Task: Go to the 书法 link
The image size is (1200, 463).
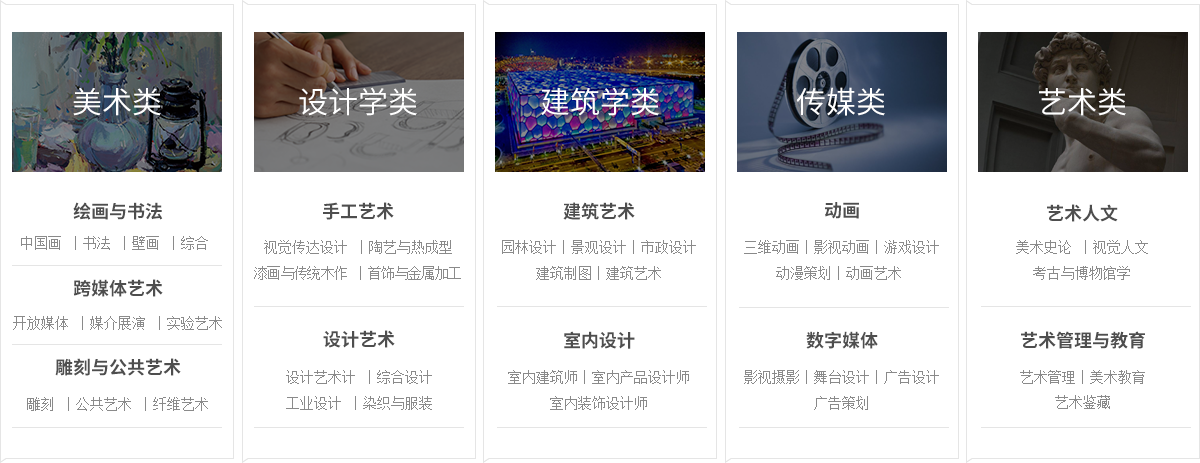Action: (97, 243)
